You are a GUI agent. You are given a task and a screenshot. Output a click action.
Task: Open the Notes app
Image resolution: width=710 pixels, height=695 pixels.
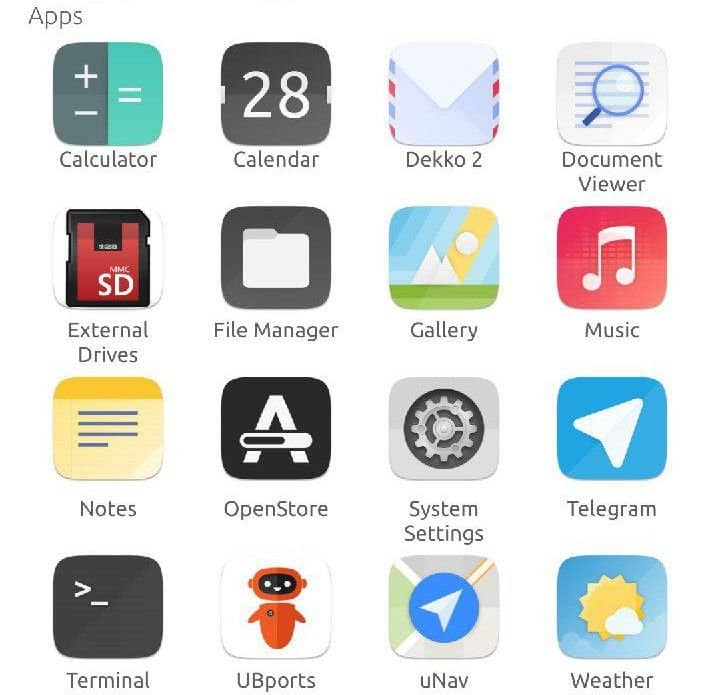click(107, 430)
